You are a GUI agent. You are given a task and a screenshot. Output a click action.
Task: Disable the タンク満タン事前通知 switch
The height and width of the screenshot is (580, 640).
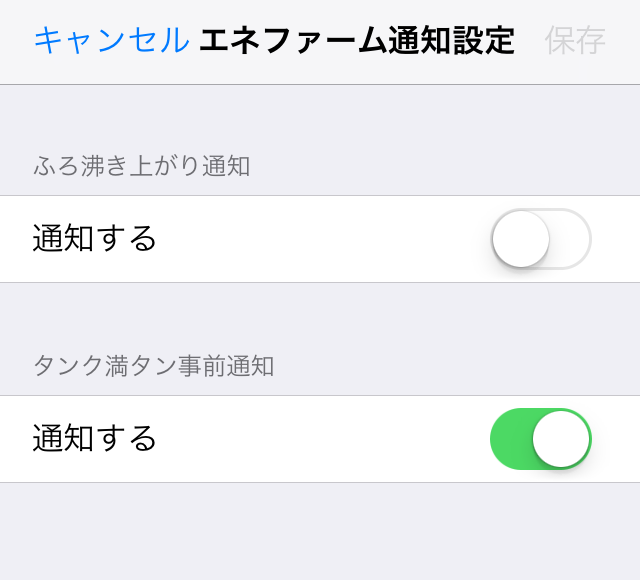click(x=540, y=439)
